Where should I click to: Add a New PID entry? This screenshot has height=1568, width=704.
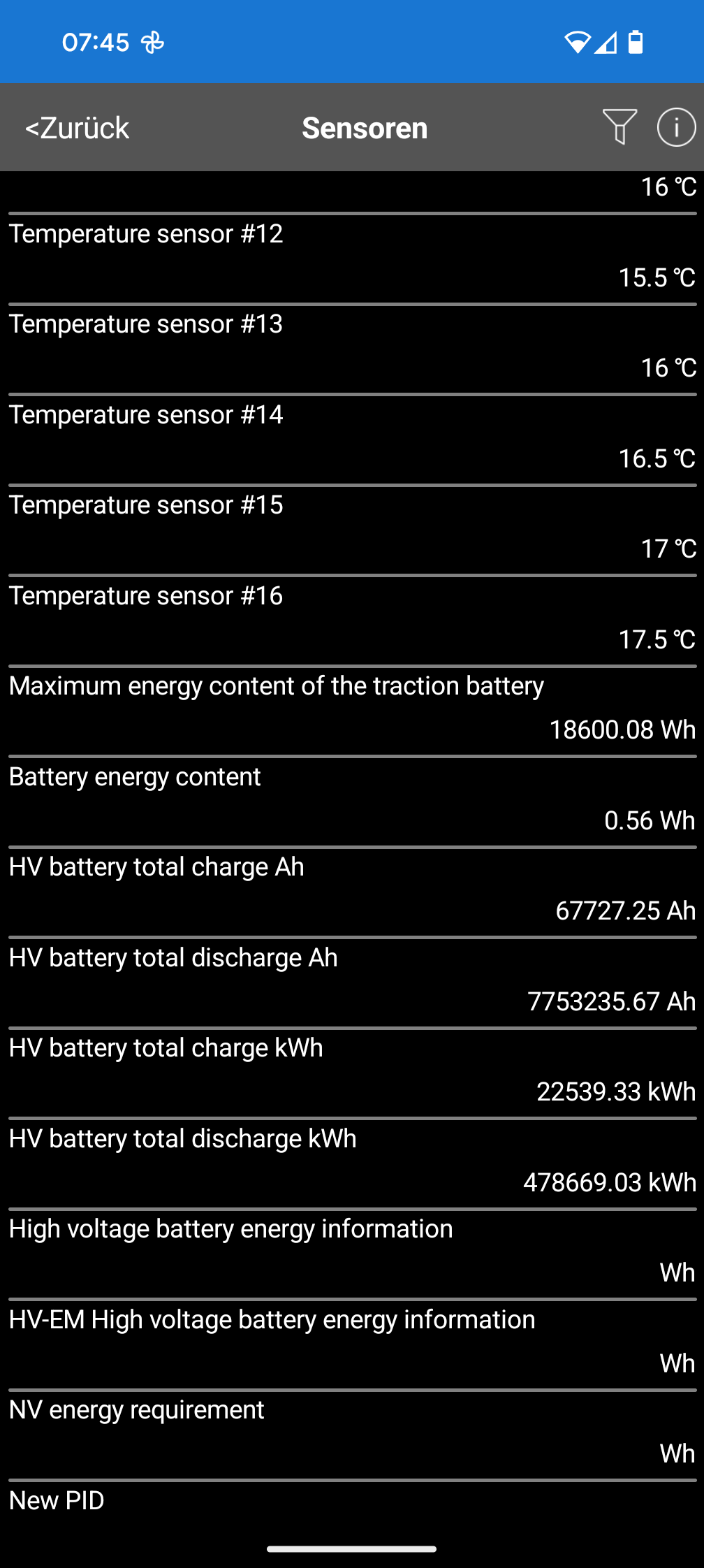coord(56,1500)
